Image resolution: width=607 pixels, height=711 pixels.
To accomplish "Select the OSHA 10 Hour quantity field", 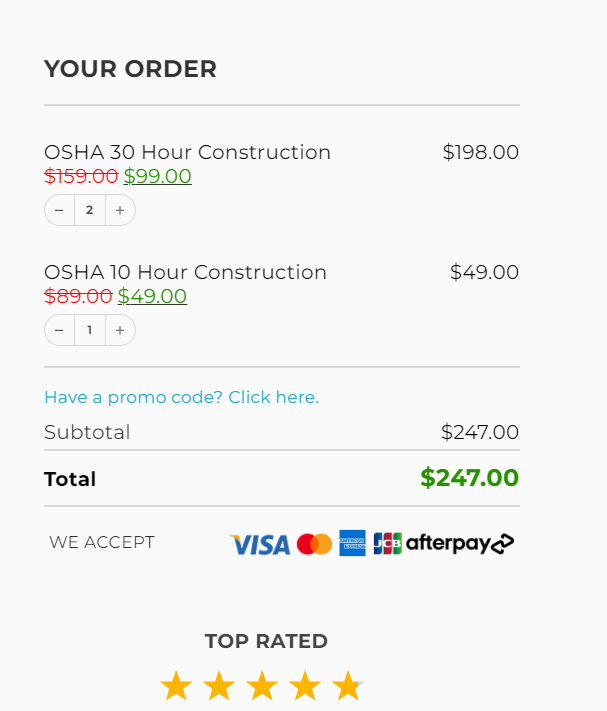I will pyautogui.click(x=90, y=330).
